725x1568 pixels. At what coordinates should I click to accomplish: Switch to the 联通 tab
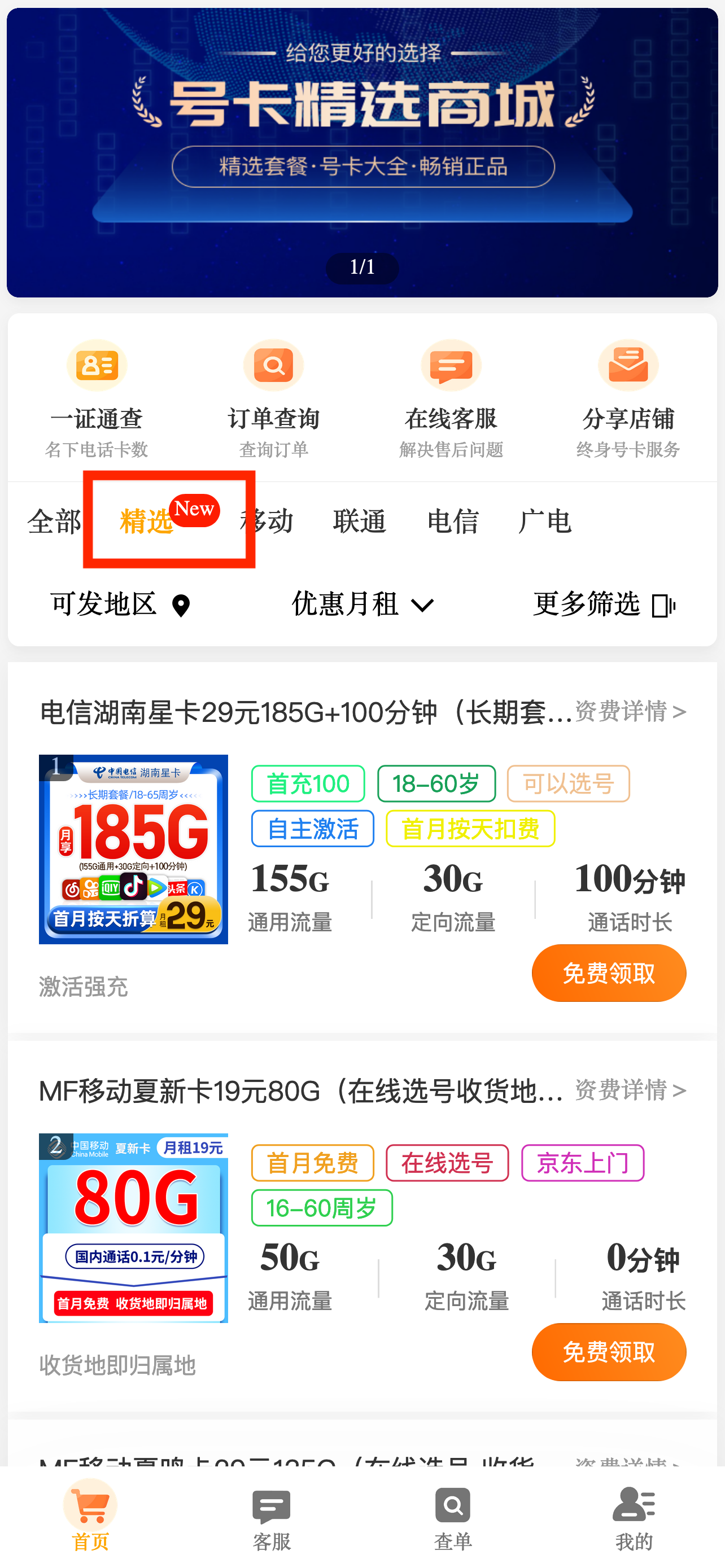(x=359, y=521)
